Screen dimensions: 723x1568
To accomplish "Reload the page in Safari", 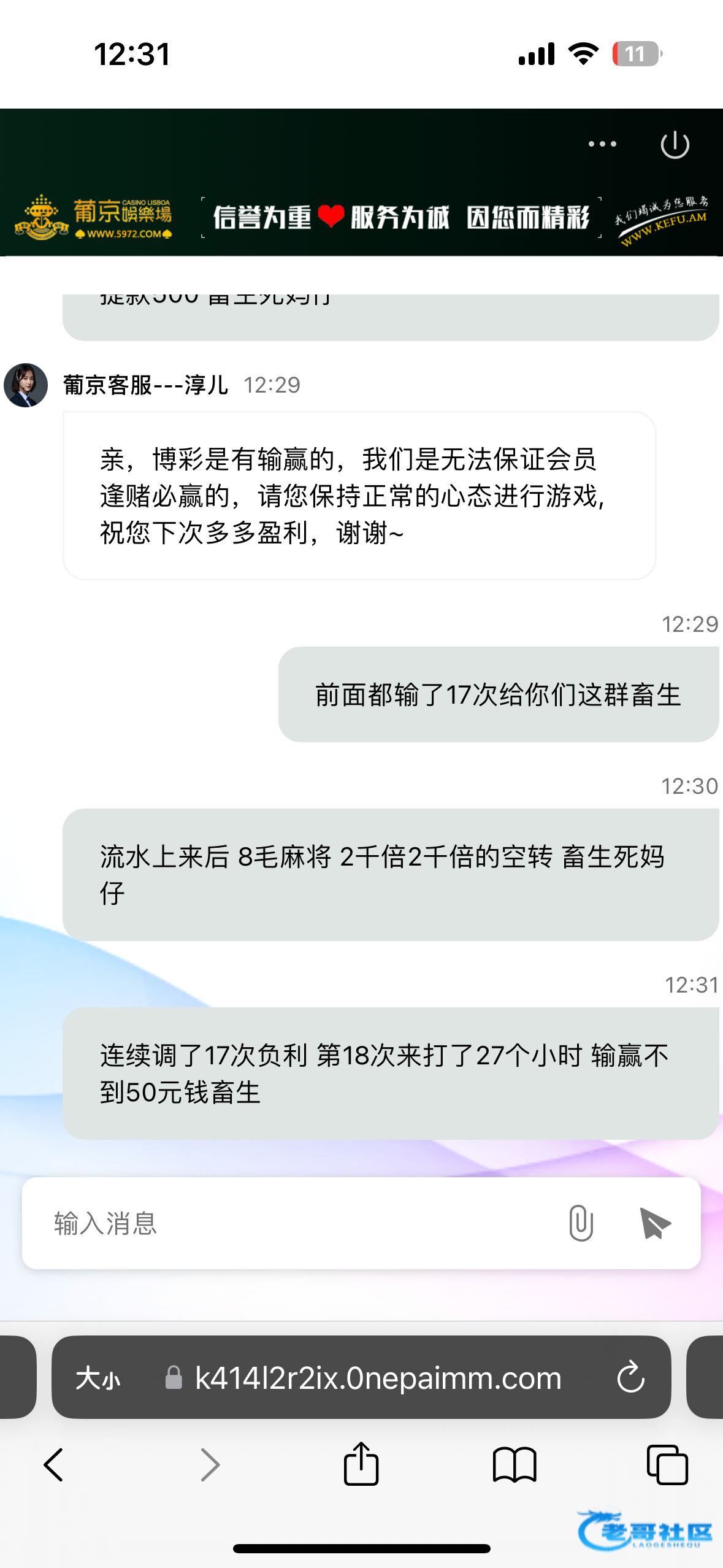I will point(630,1378).
